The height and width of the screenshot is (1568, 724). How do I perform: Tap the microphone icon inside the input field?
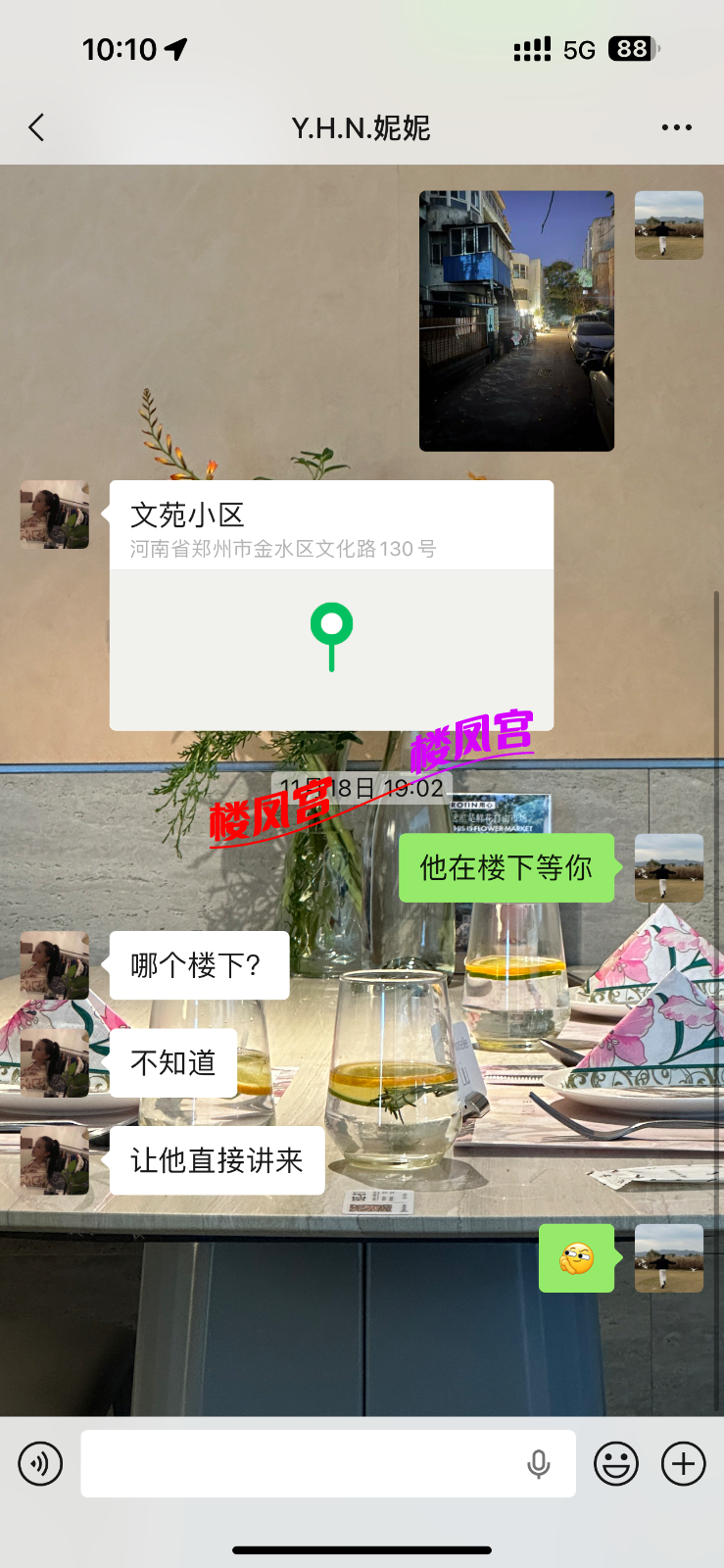[x=538, y=1463]
